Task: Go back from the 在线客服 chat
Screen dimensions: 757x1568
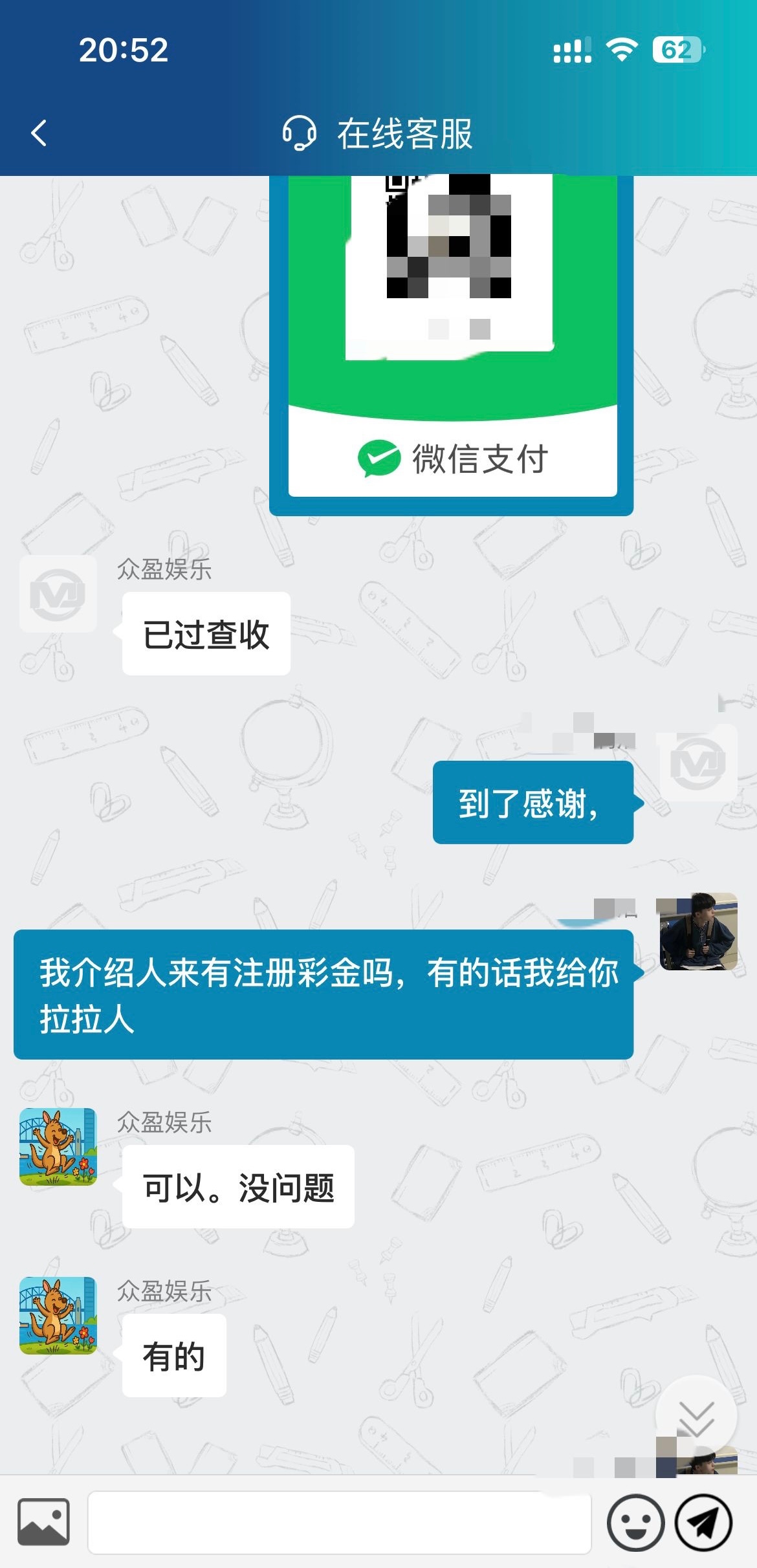Action: point(39,133)
